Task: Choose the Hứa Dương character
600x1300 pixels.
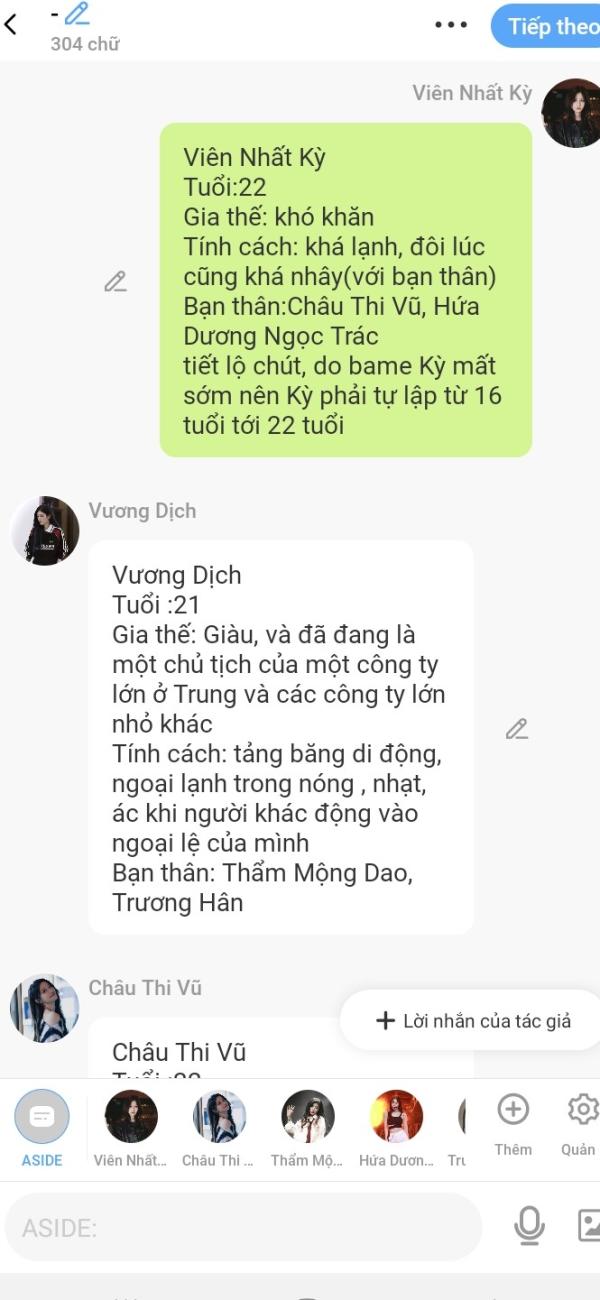Action: (x=397, y=1129)
